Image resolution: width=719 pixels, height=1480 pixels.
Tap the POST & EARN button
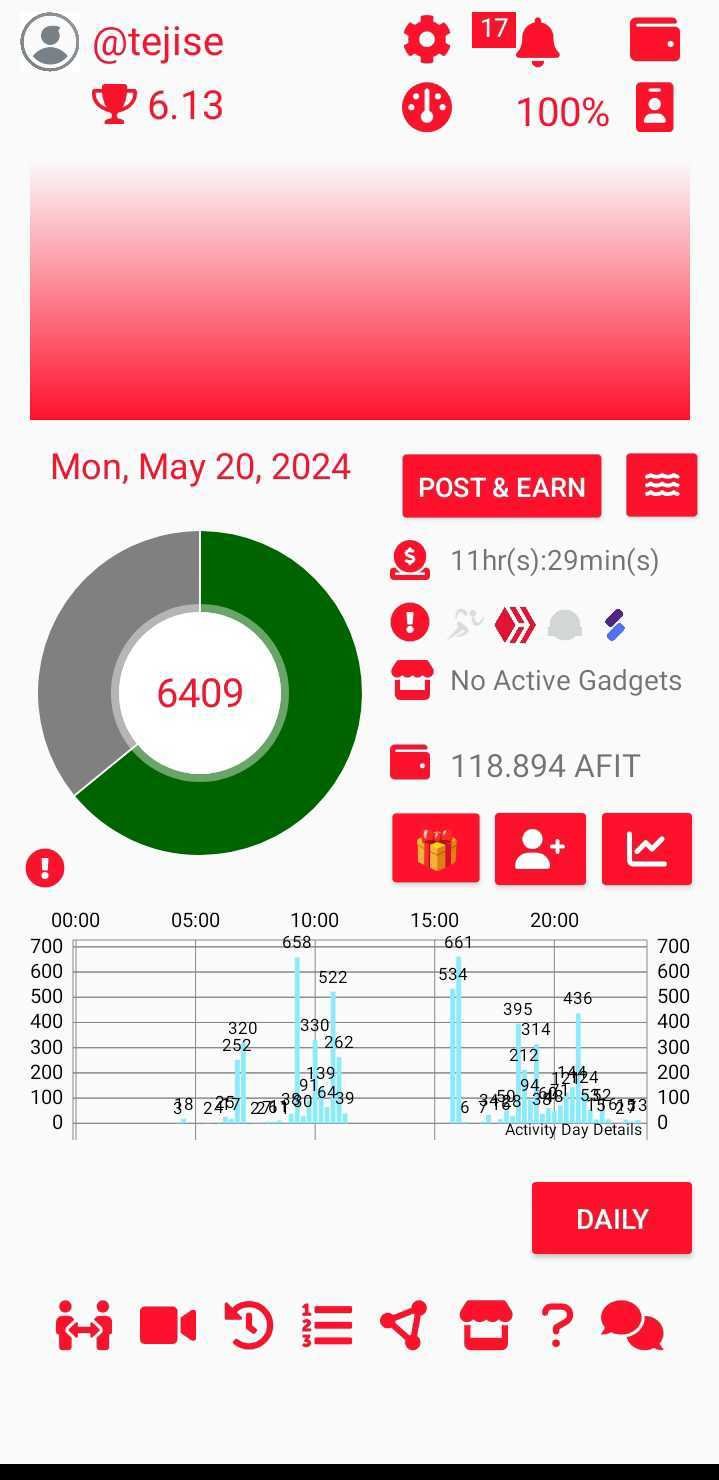(502, 487)
